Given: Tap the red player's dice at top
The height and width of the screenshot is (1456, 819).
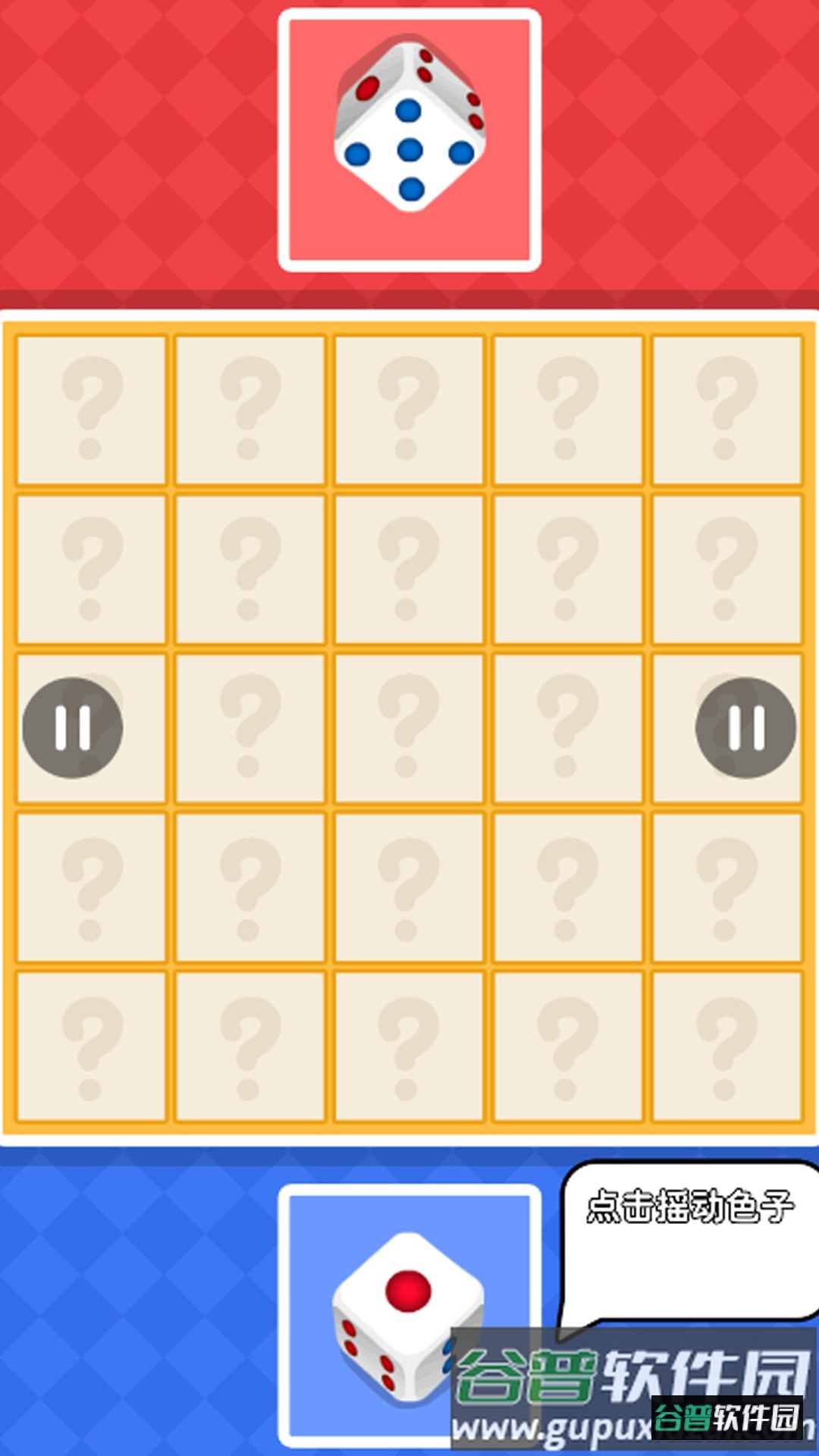Looking at the screenshot, I should coord(409,140).
